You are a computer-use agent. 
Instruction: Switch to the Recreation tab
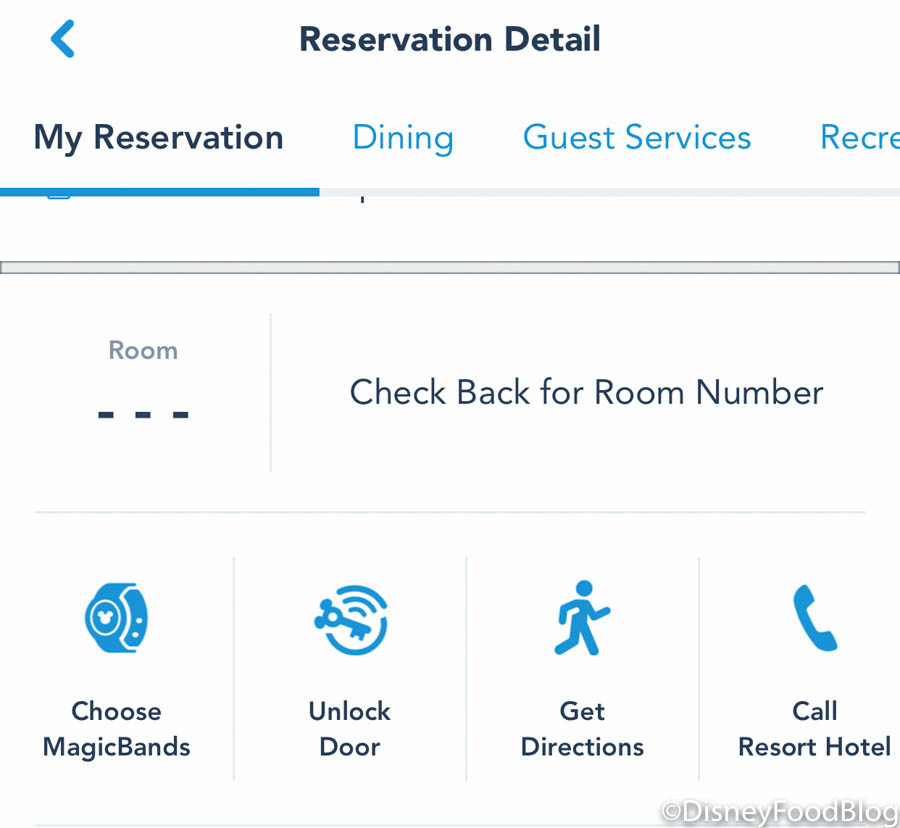[858, 138]
